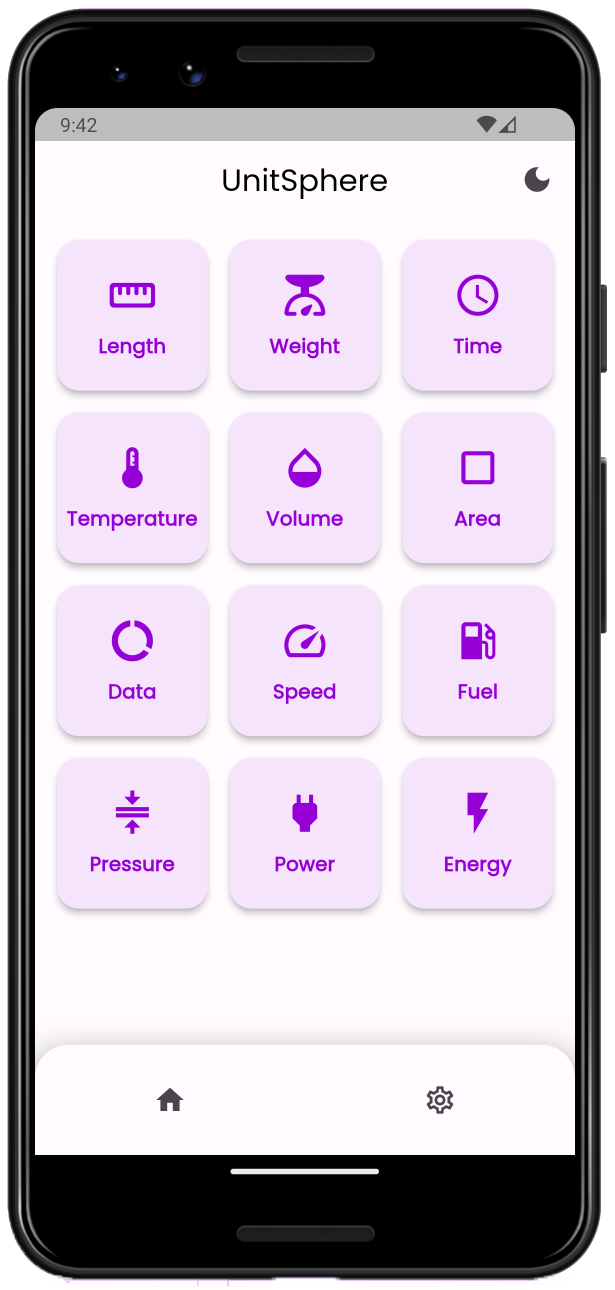Select the Time conversion card
Image resolution: width=615 pixels, height=1290 pixels.
pos(477,315)
